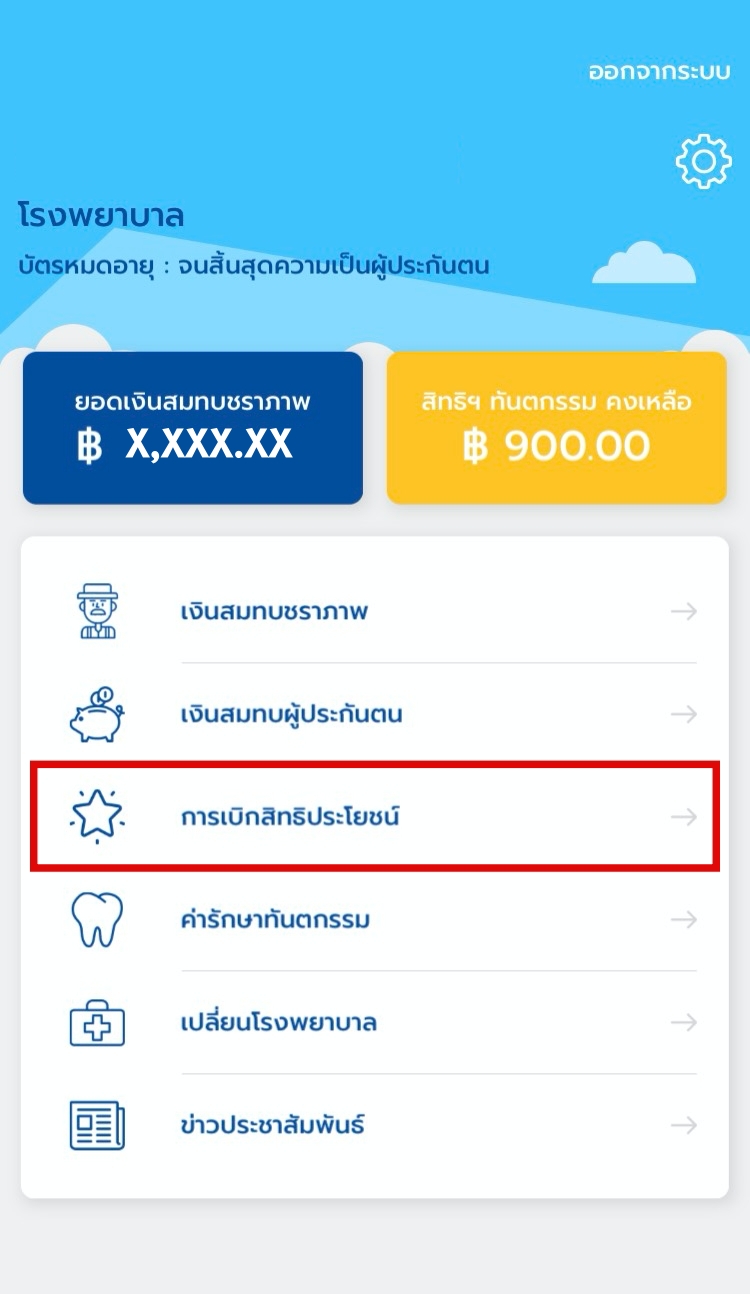This screenshot has width=750, height=1294.
Task: Expand the เงินสมทบชราภาพ arrow
Action: (686, 610)
